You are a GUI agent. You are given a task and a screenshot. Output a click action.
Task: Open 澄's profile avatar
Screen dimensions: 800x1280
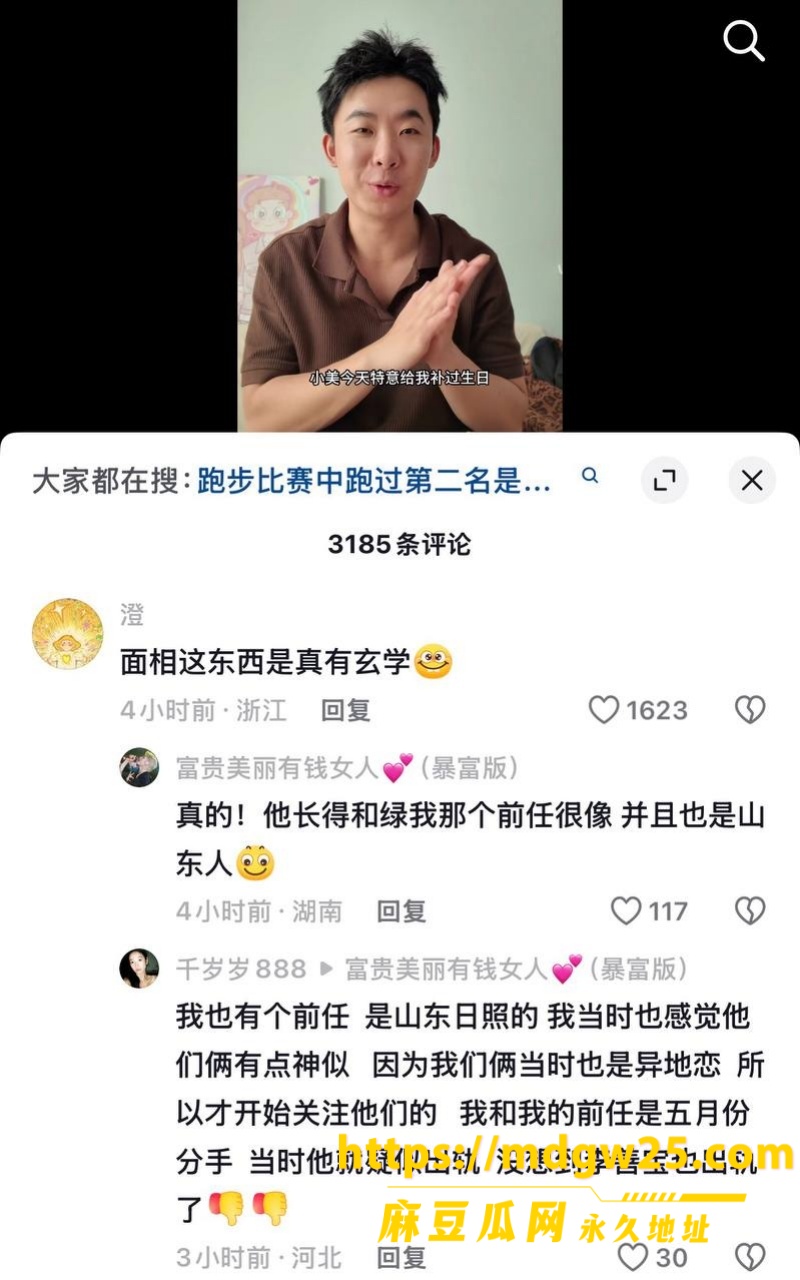pos(68,633)
